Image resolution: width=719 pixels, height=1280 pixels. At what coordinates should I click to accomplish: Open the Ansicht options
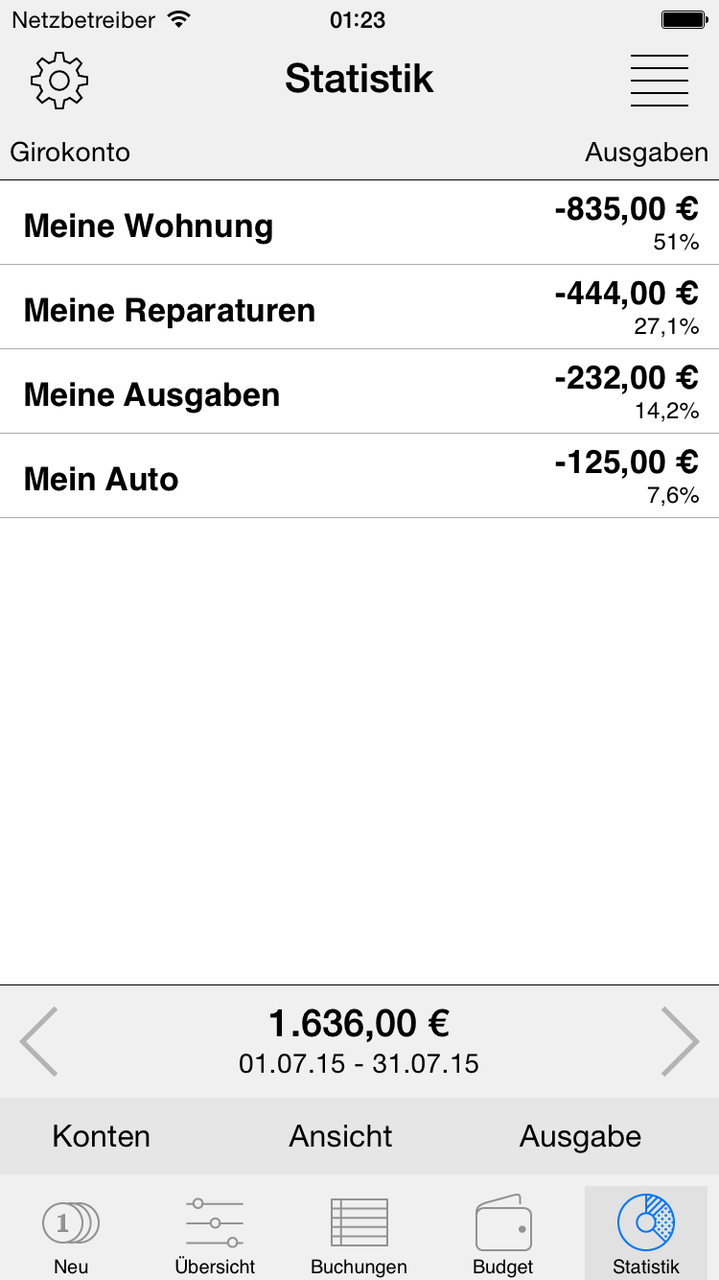click(x=341, y=1136)
